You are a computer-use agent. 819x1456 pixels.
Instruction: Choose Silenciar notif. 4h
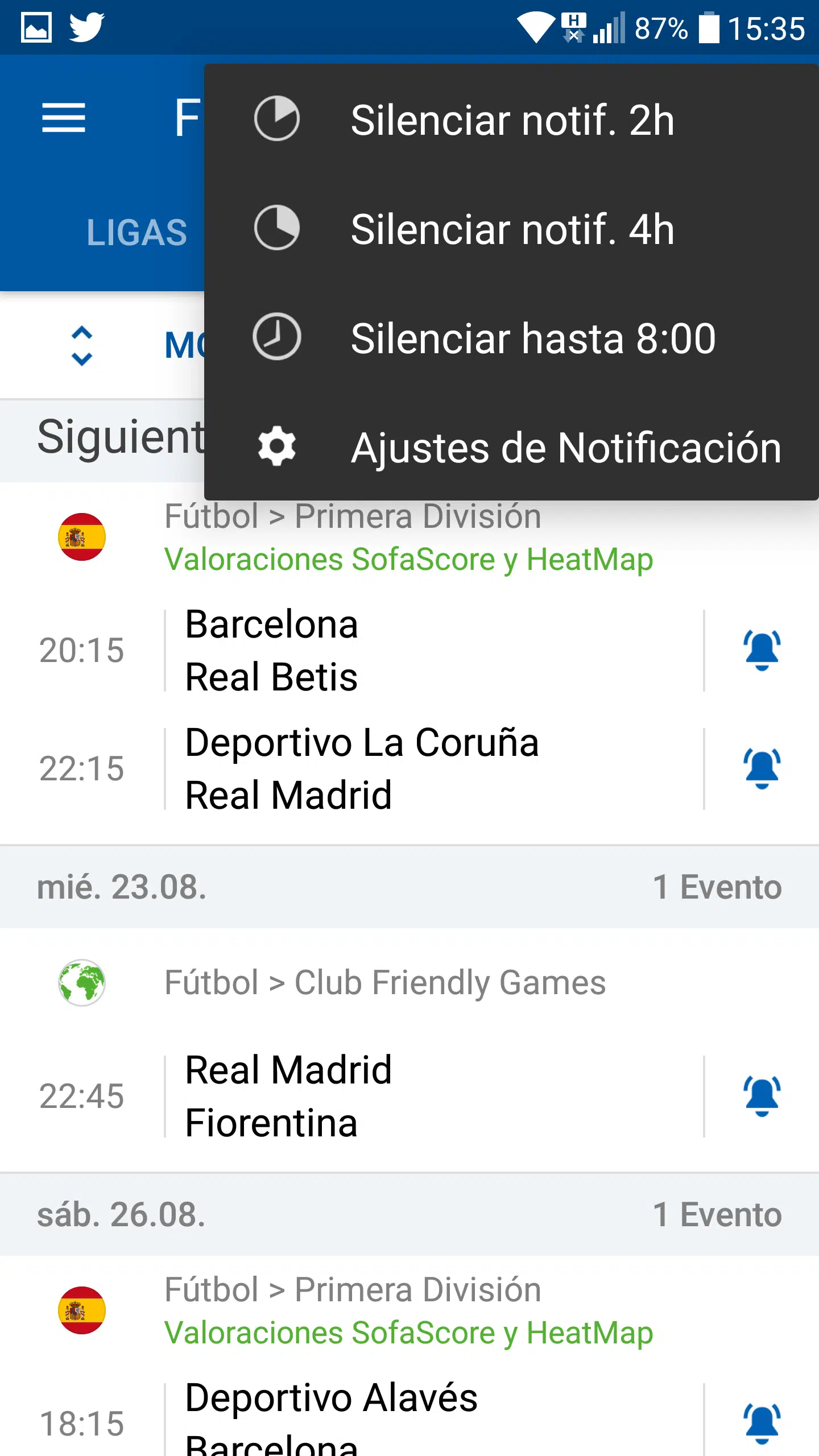pos(511,228)
